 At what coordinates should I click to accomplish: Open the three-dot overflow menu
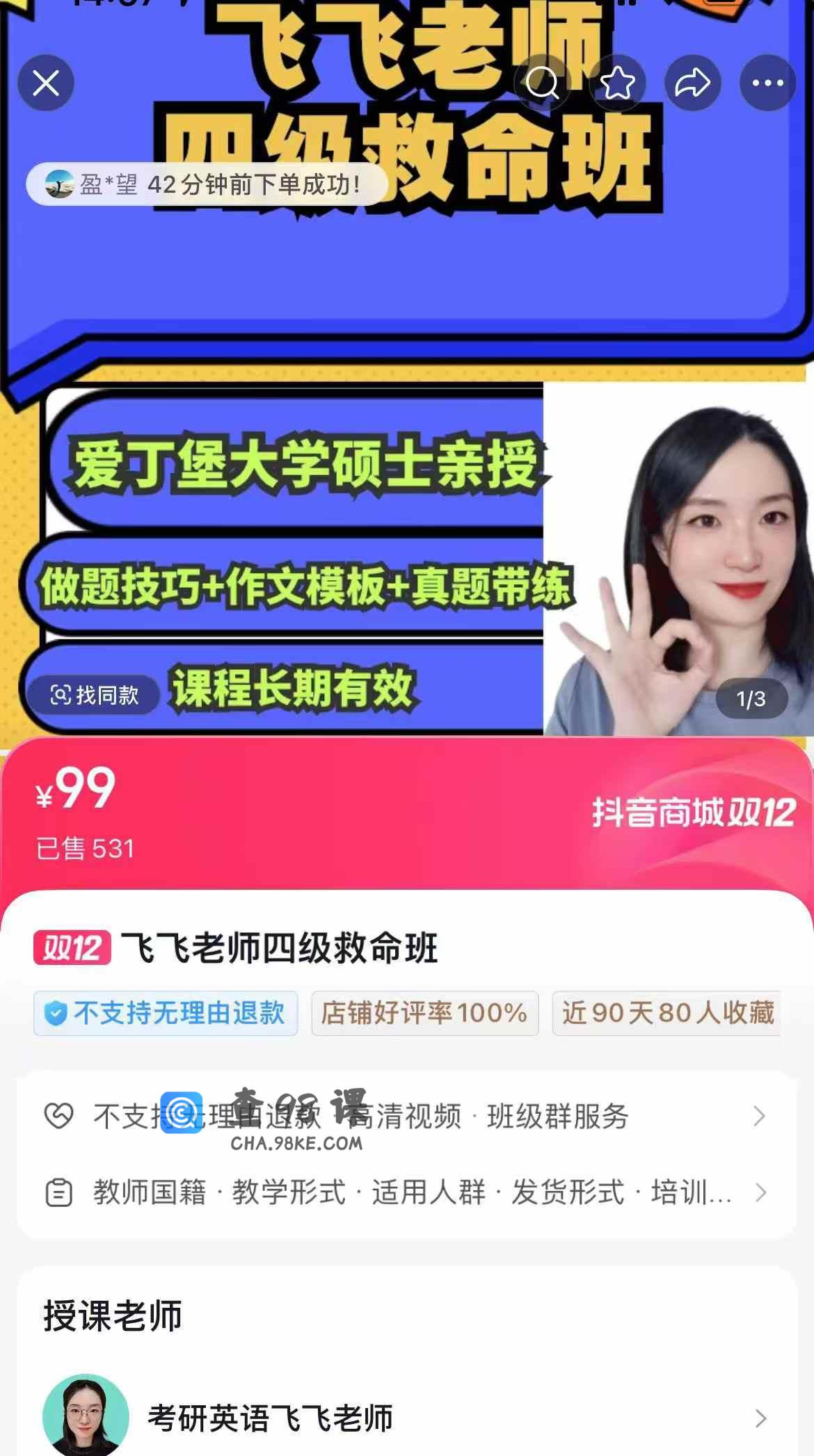pyautogui.click(x=767, y=83)
